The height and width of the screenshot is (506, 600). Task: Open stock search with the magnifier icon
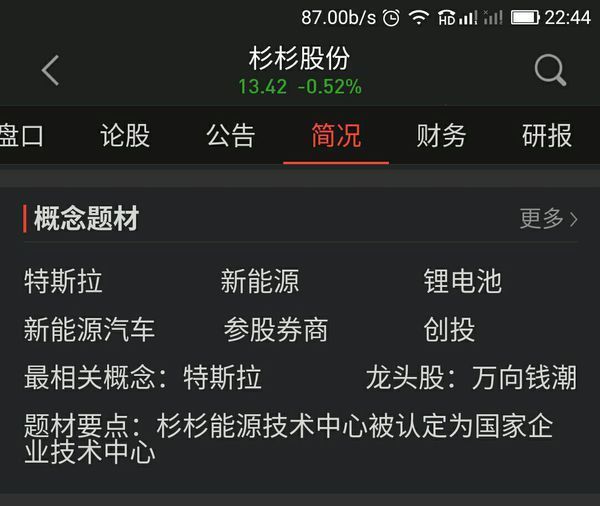point(550,70)
